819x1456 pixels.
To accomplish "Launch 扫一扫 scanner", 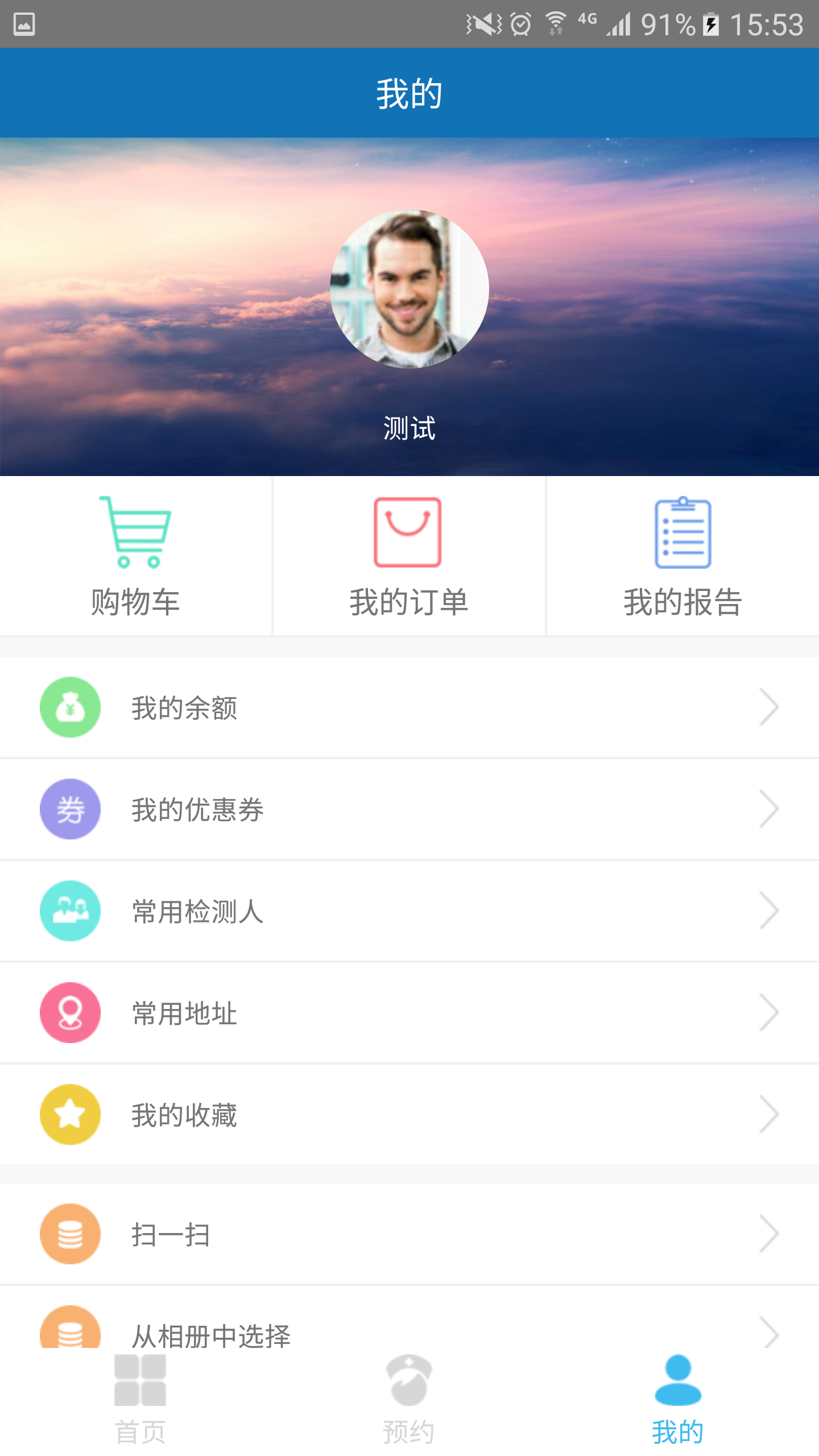I will click(409, 1234).
